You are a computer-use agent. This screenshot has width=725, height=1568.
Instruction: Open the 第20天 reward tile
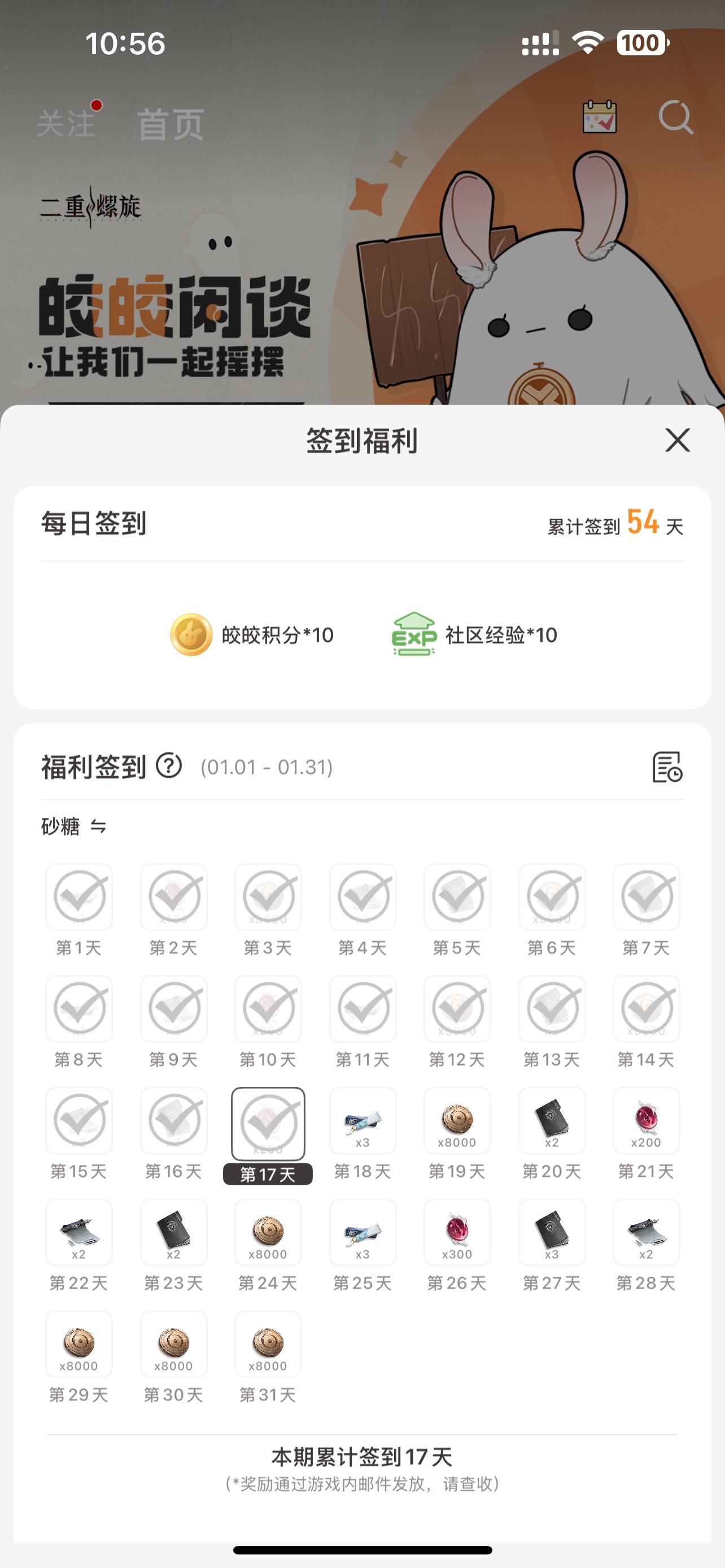point(552,1121)
